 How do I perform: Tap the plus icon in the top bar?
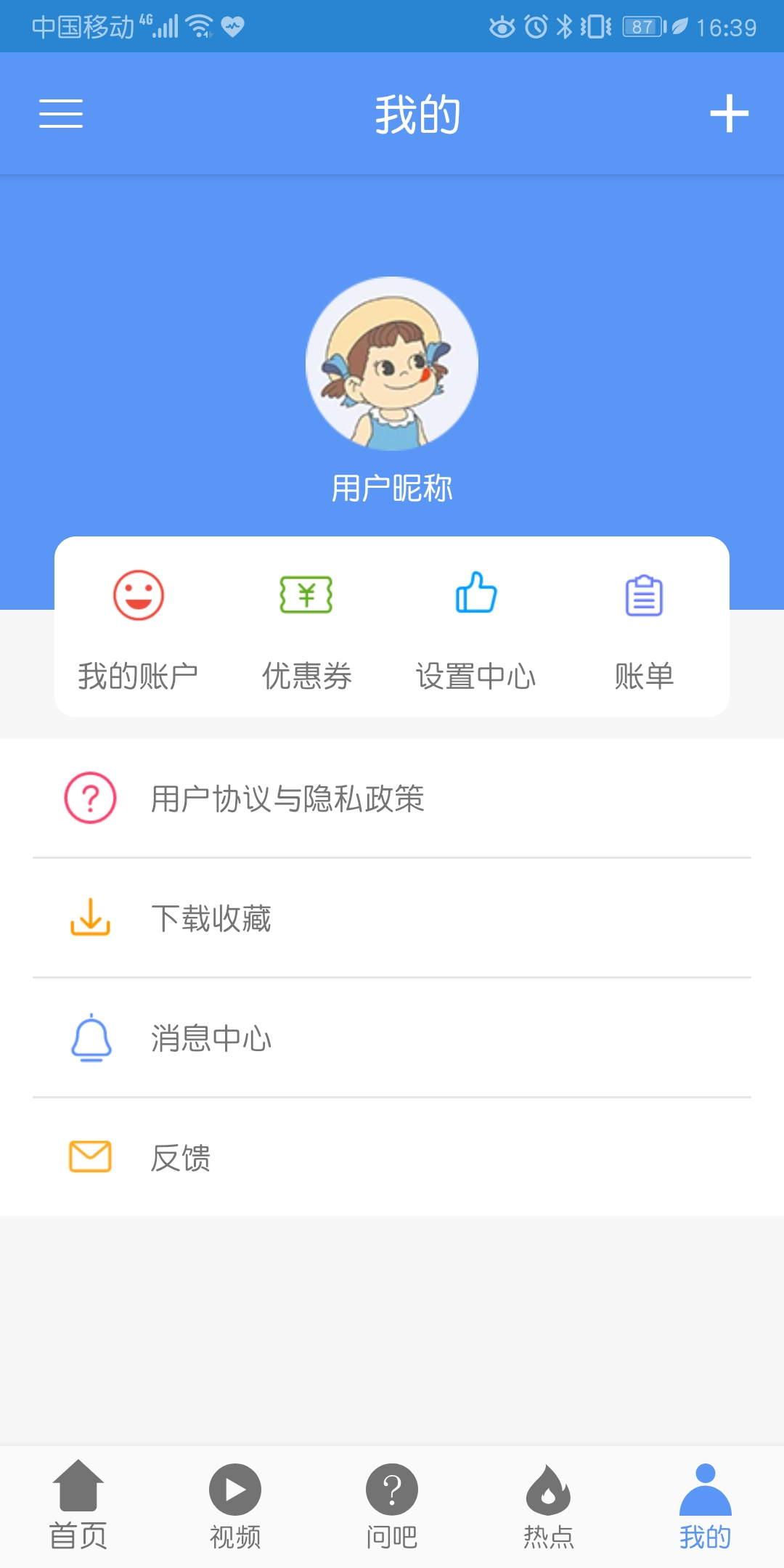tap(730, 113)
